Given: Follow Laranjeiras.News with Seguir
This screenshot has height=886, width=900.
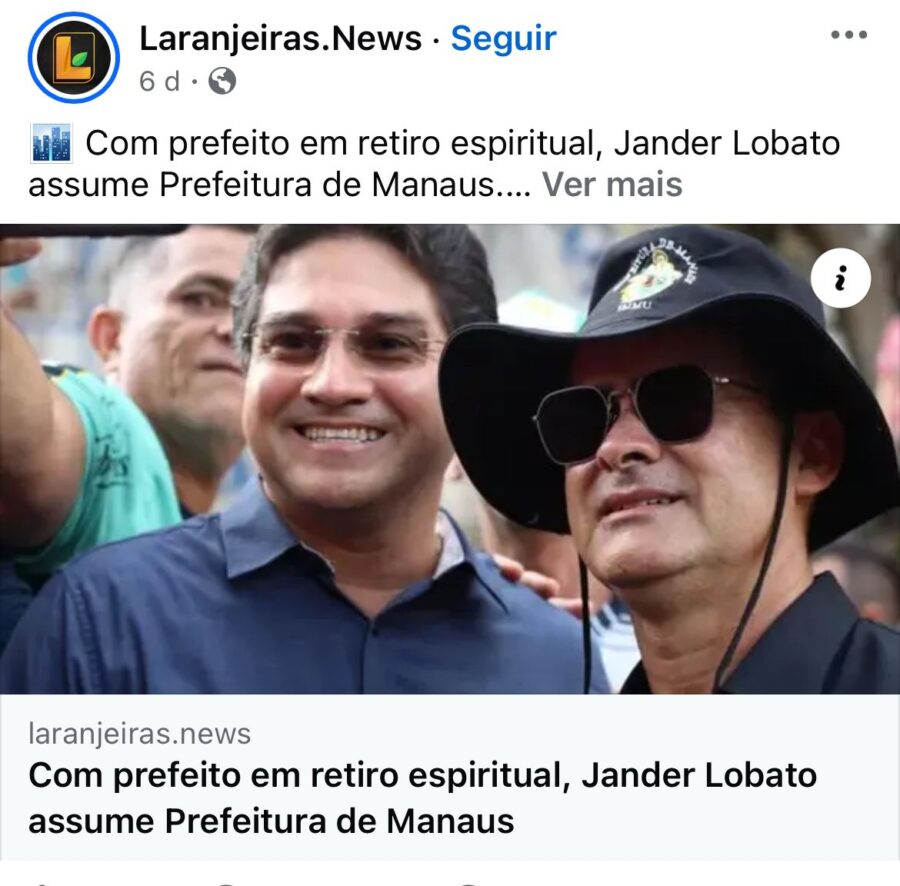Looking at the screenshot, I should coord(503,39).
